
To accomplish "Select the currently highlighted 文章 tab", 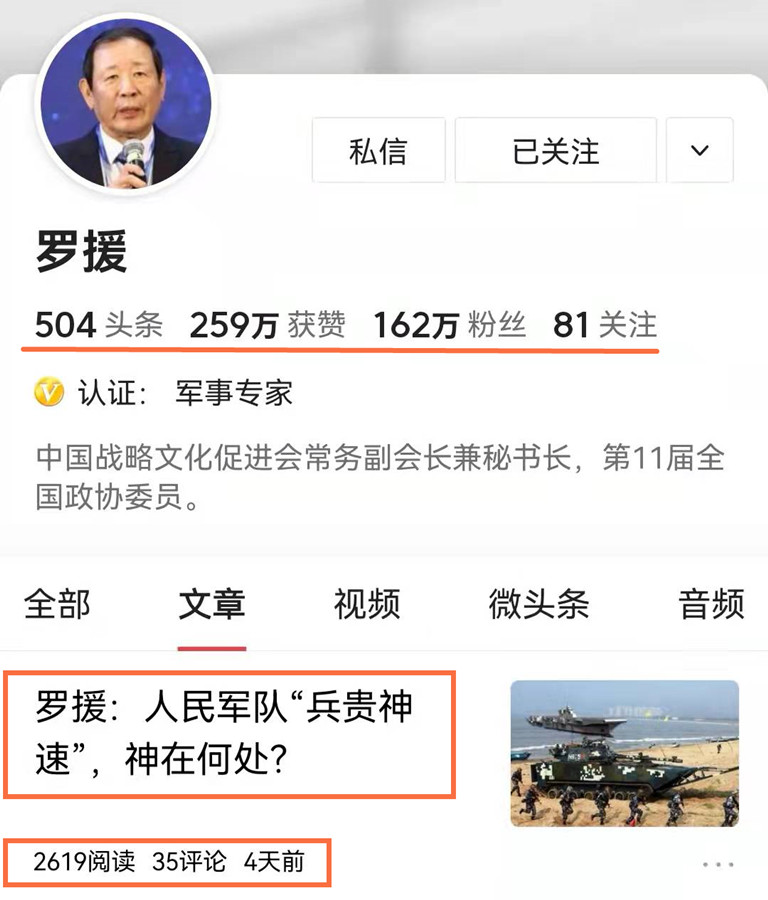I will 212,604.
